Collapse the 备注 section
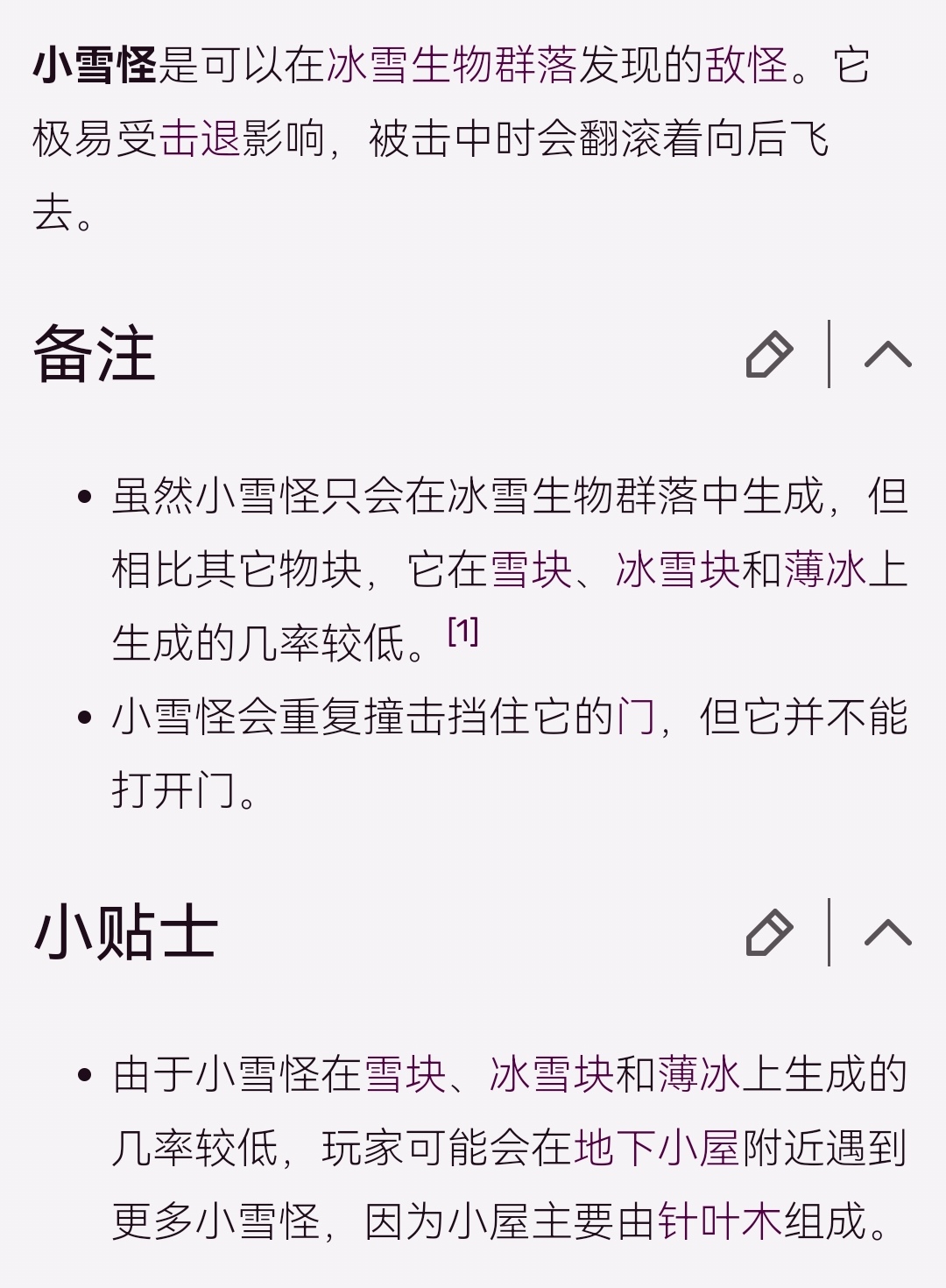The width and height of the screenshot is (946, 1288). click(x=887, y=354)
